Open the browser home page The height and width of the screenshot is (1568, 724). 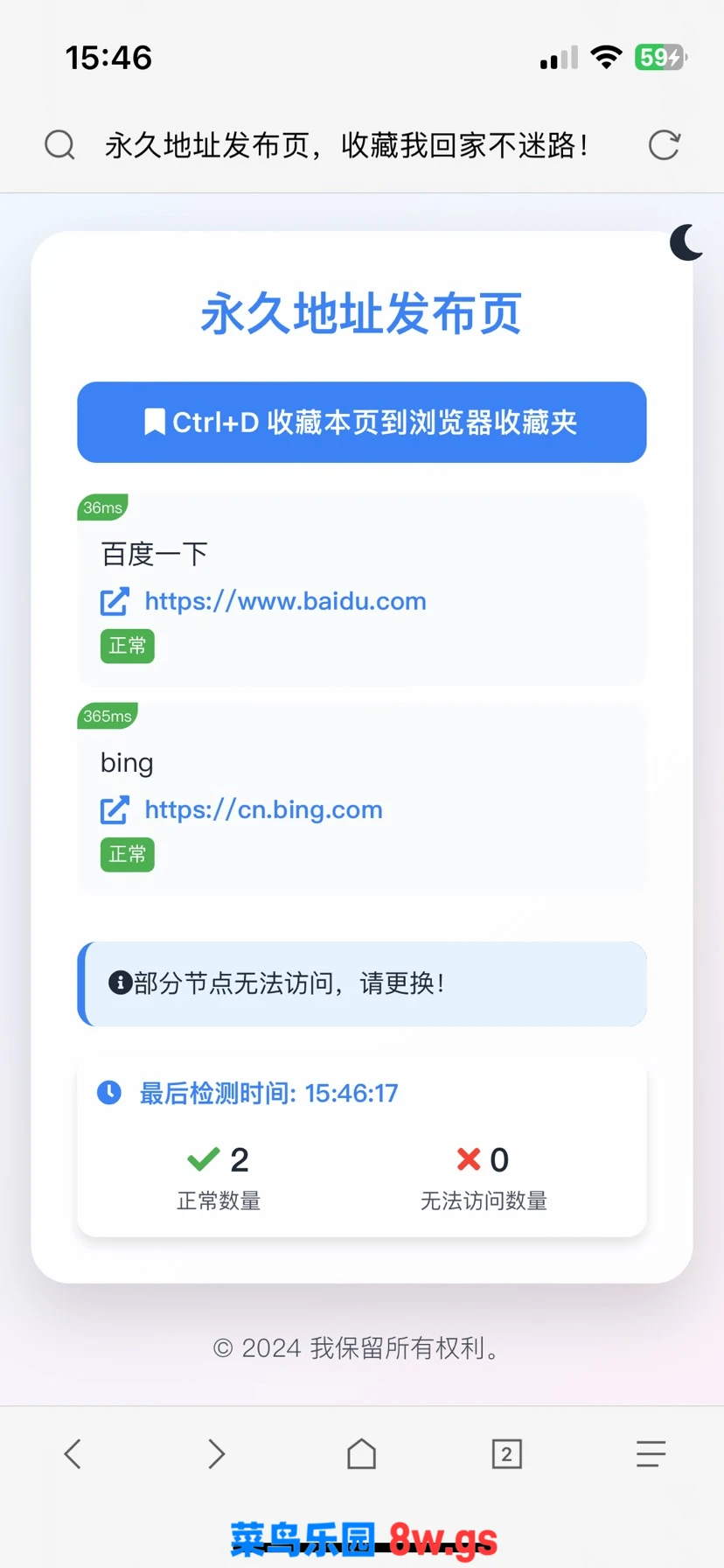[361, 1453]
